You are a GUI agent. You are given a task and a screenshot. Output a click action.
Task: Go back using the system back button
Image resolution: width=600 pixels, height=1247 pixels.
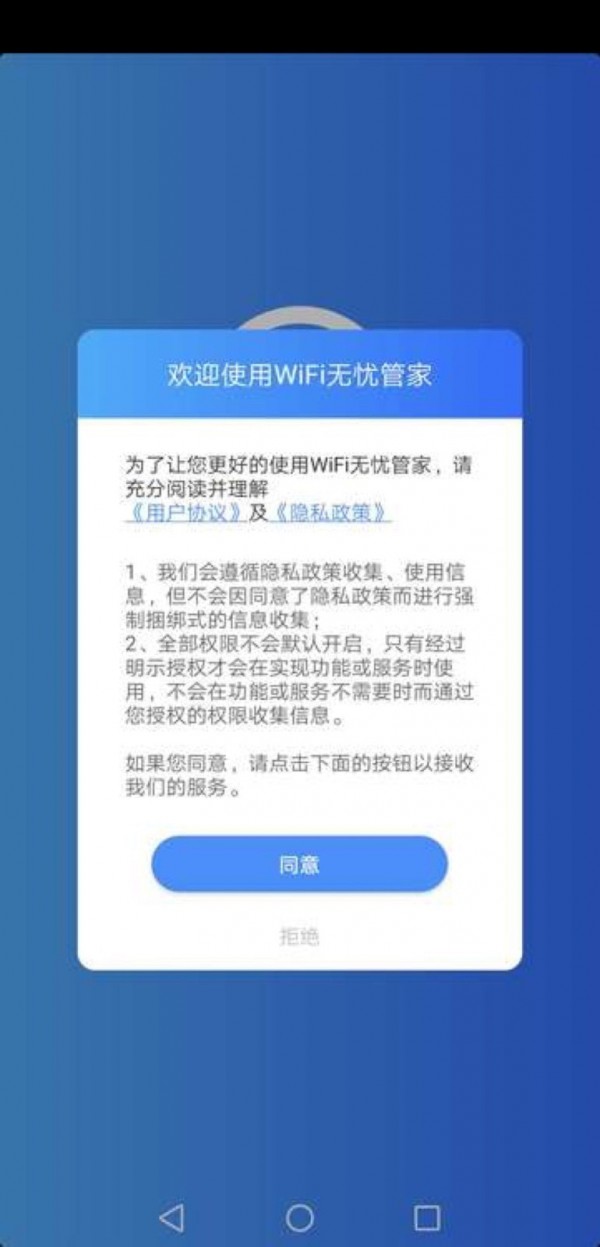pyautogui.click(x=171, y=1217)
